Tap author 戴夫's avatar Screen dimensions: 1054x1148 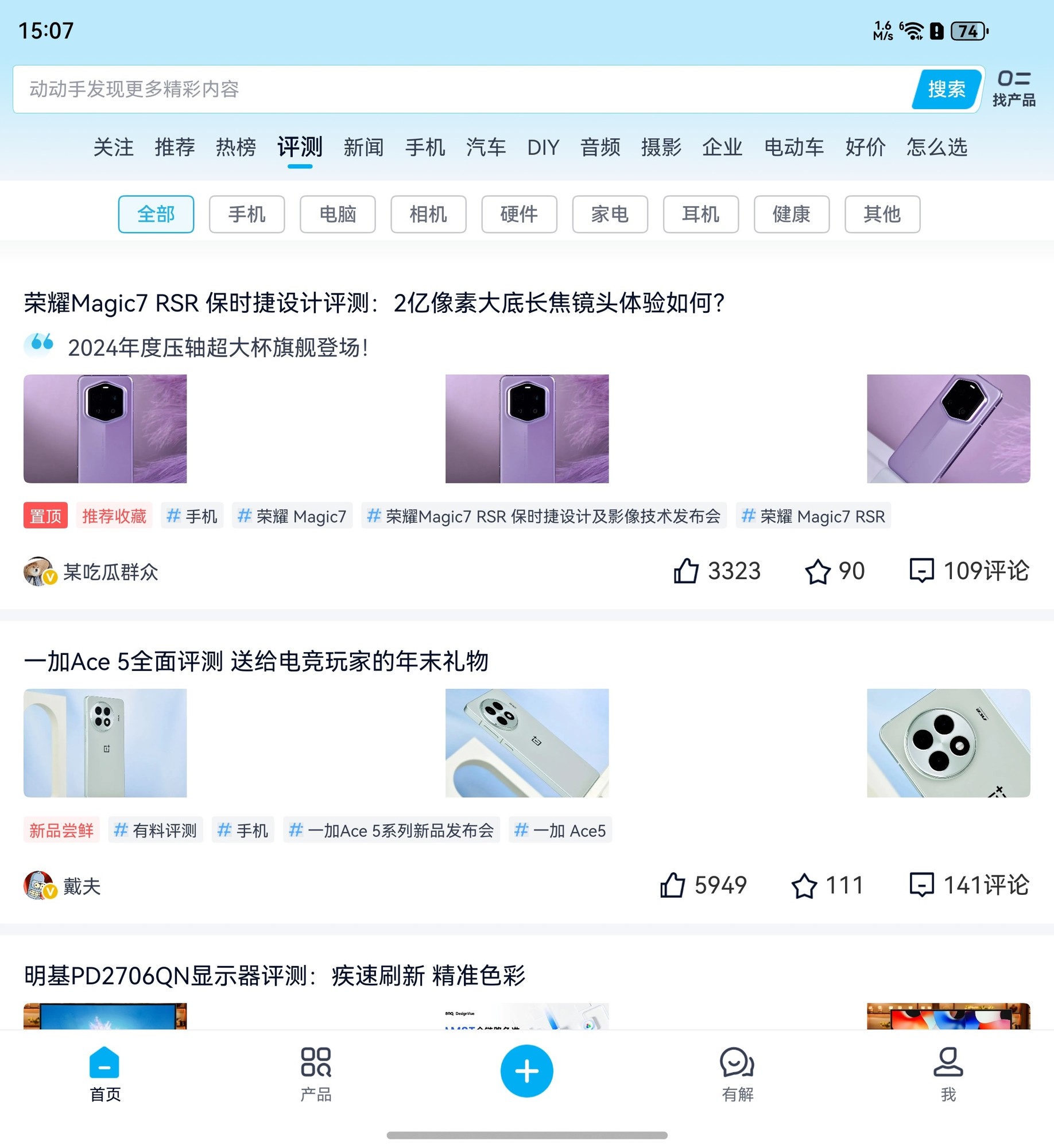click(x=38, y=885)
